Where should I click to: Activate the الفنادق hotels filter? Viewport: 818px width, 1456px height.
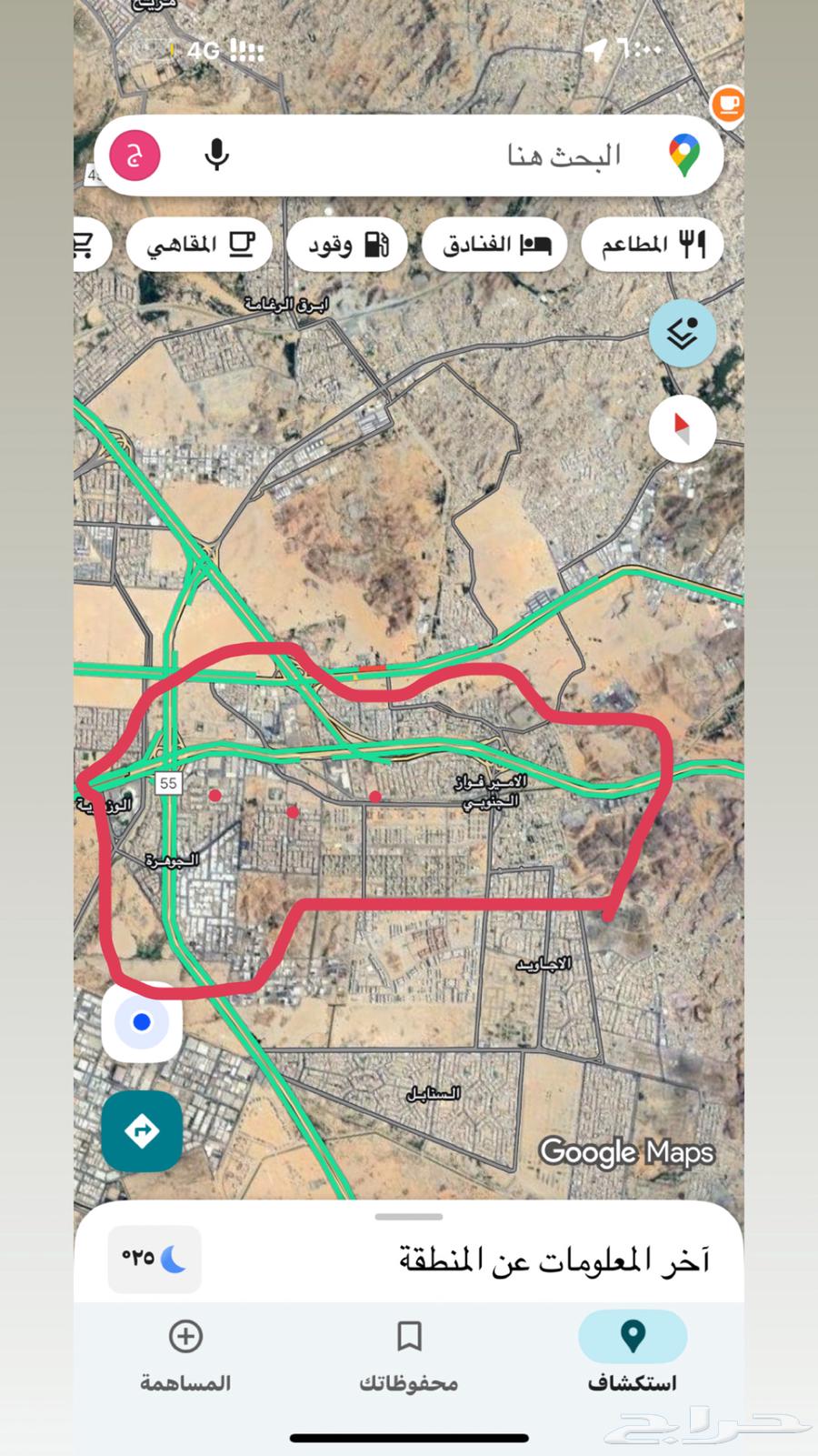pos(494,244)
